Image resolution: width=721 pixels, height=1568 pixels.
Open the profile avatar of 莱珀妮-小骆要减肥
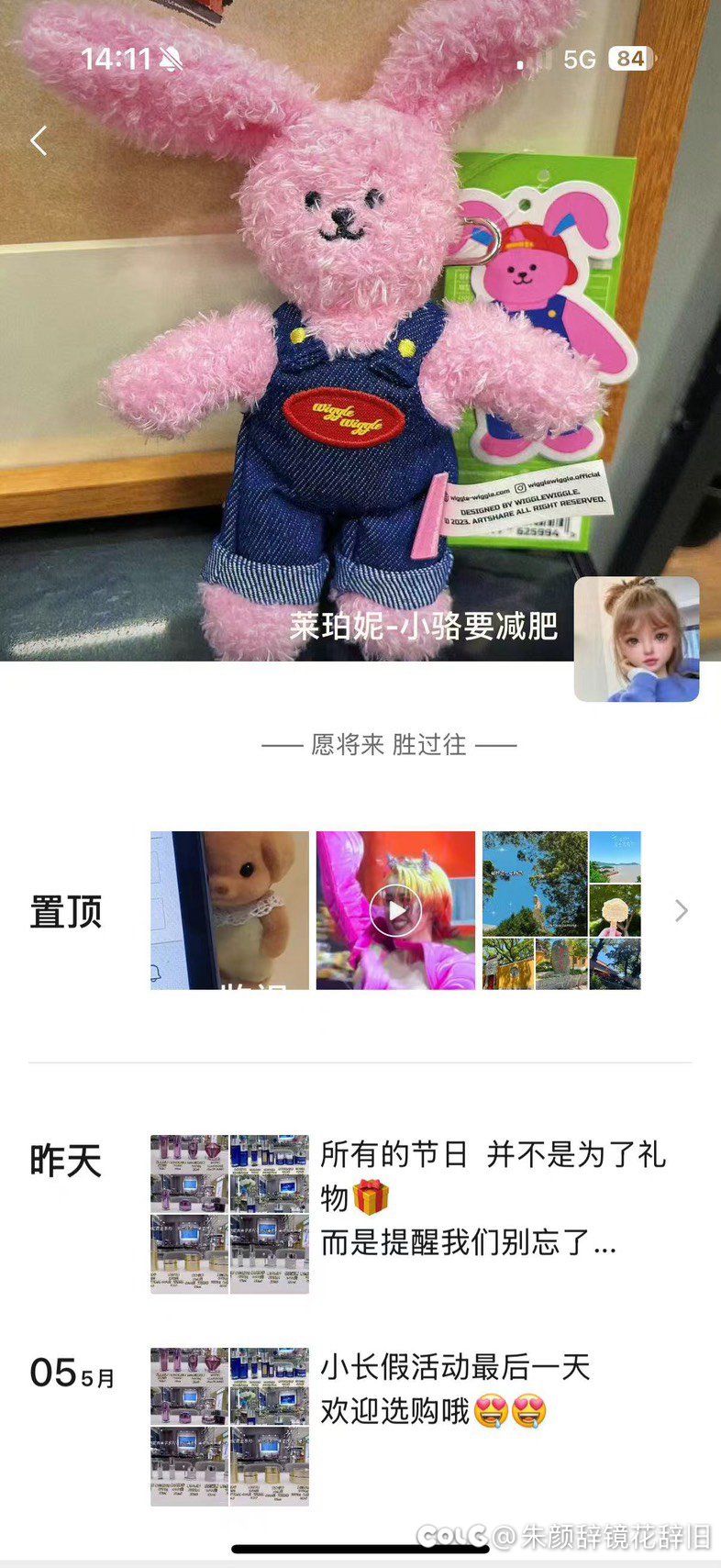click(x=637, y=639)
